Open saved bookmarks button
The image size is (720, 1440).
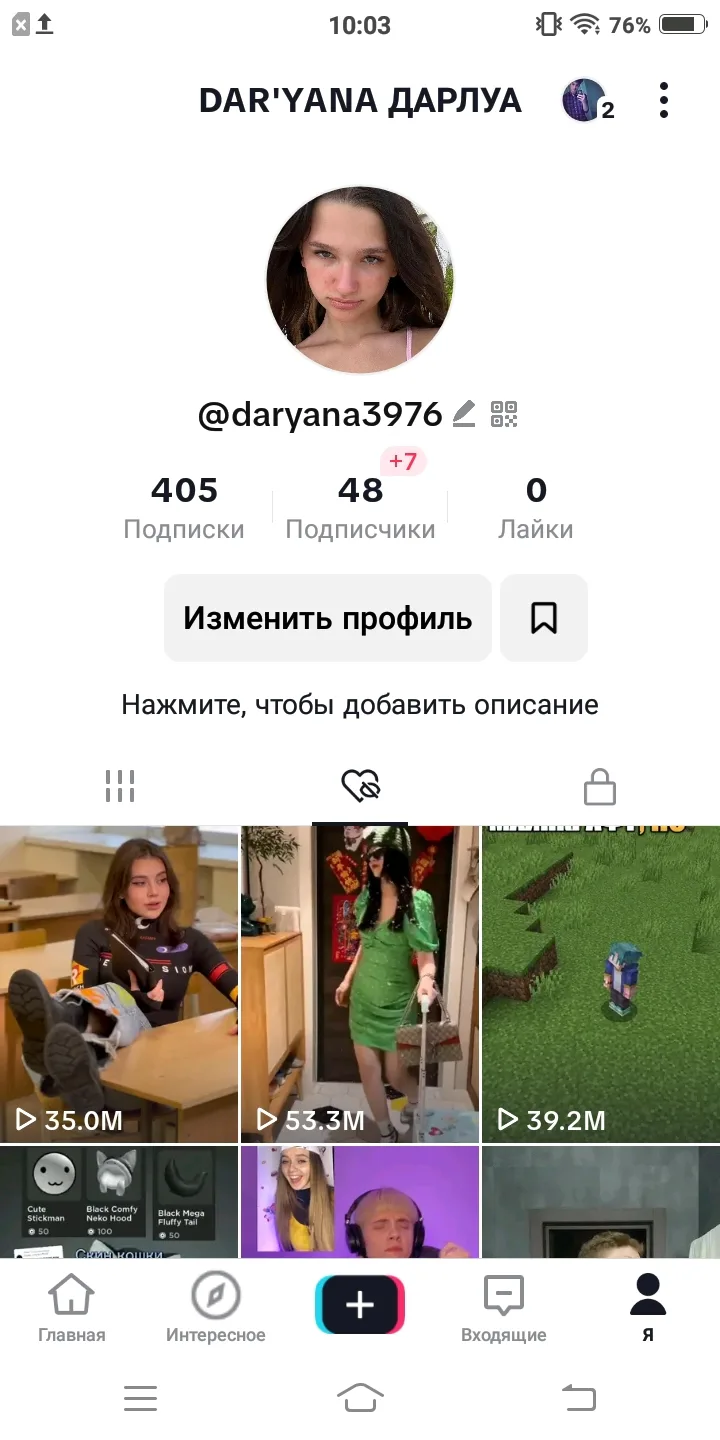click(543, 618)
